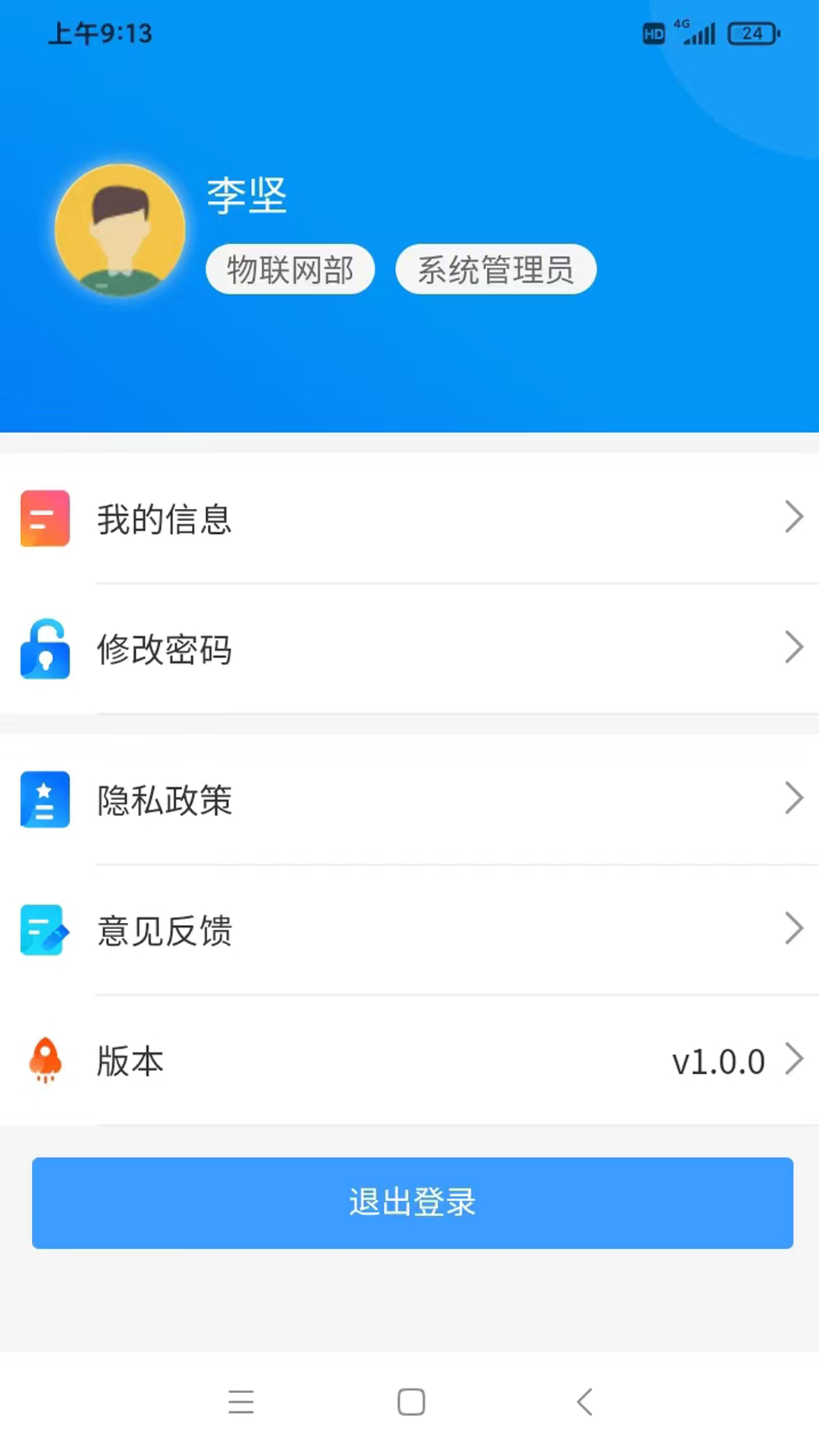
Task: Expand the 意见反馈 row chevron
Action: pos(794,928)
